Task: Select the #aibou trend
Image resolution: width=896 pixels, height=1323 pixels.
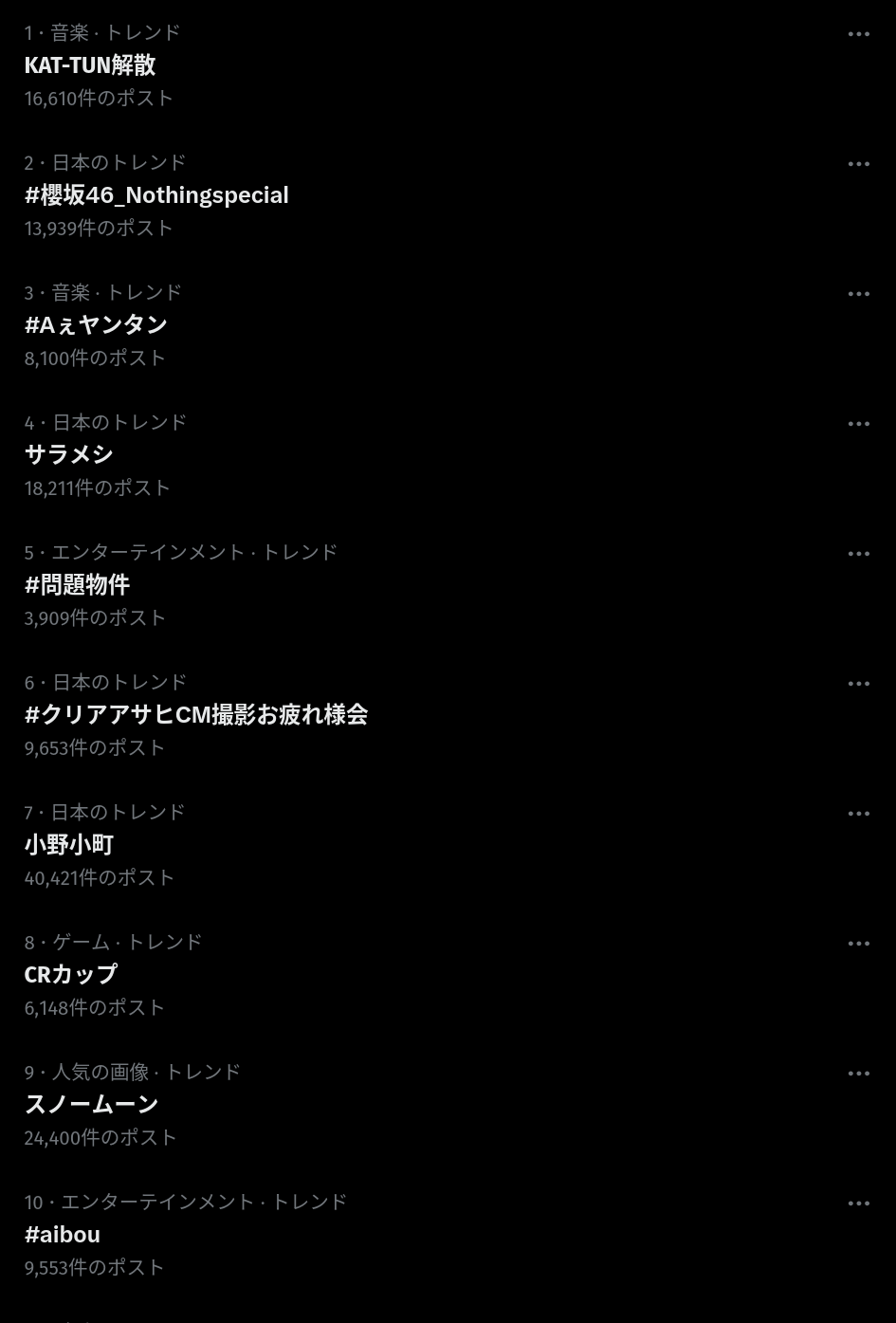Action: point(63,1235)
